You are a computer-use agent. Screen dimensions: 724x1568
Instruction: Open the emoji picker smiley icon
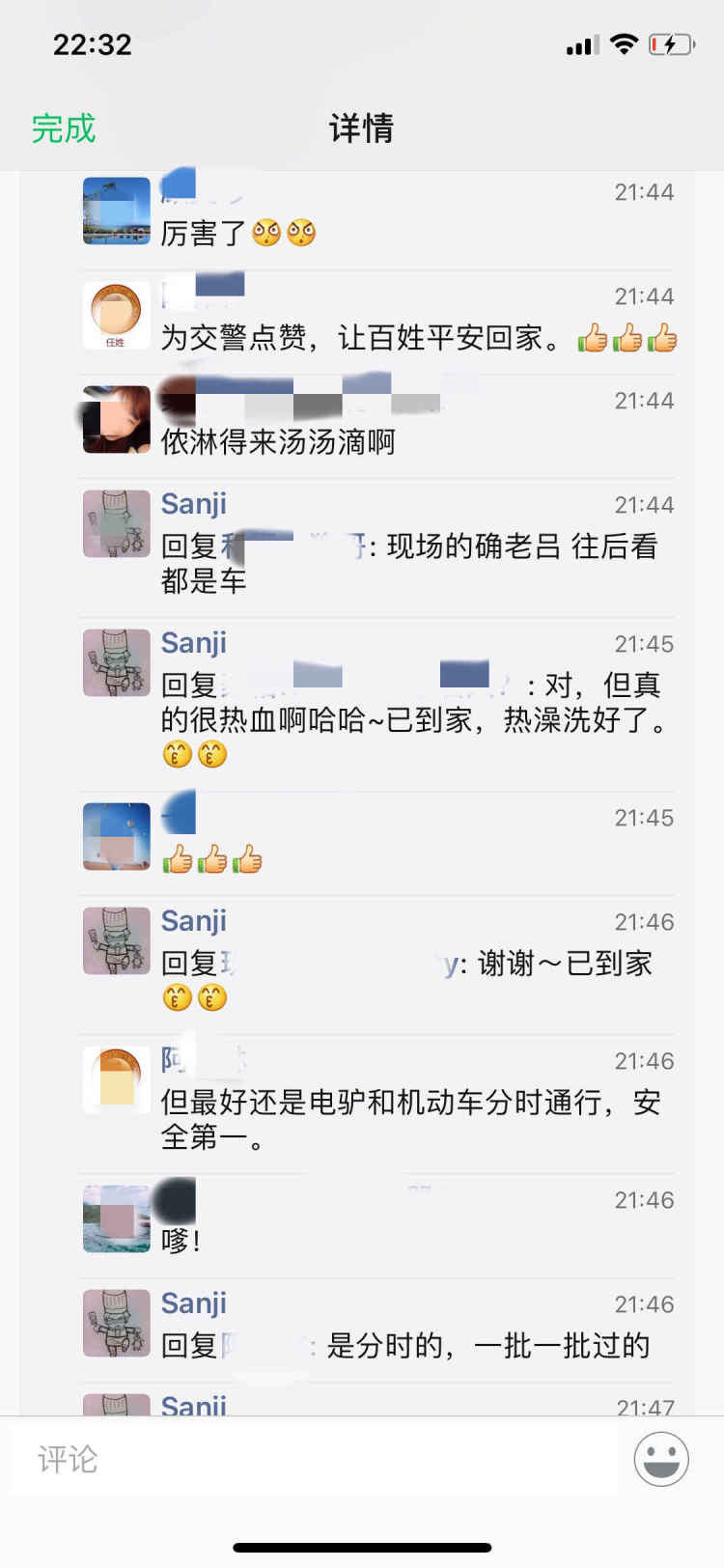(661, 1458)
